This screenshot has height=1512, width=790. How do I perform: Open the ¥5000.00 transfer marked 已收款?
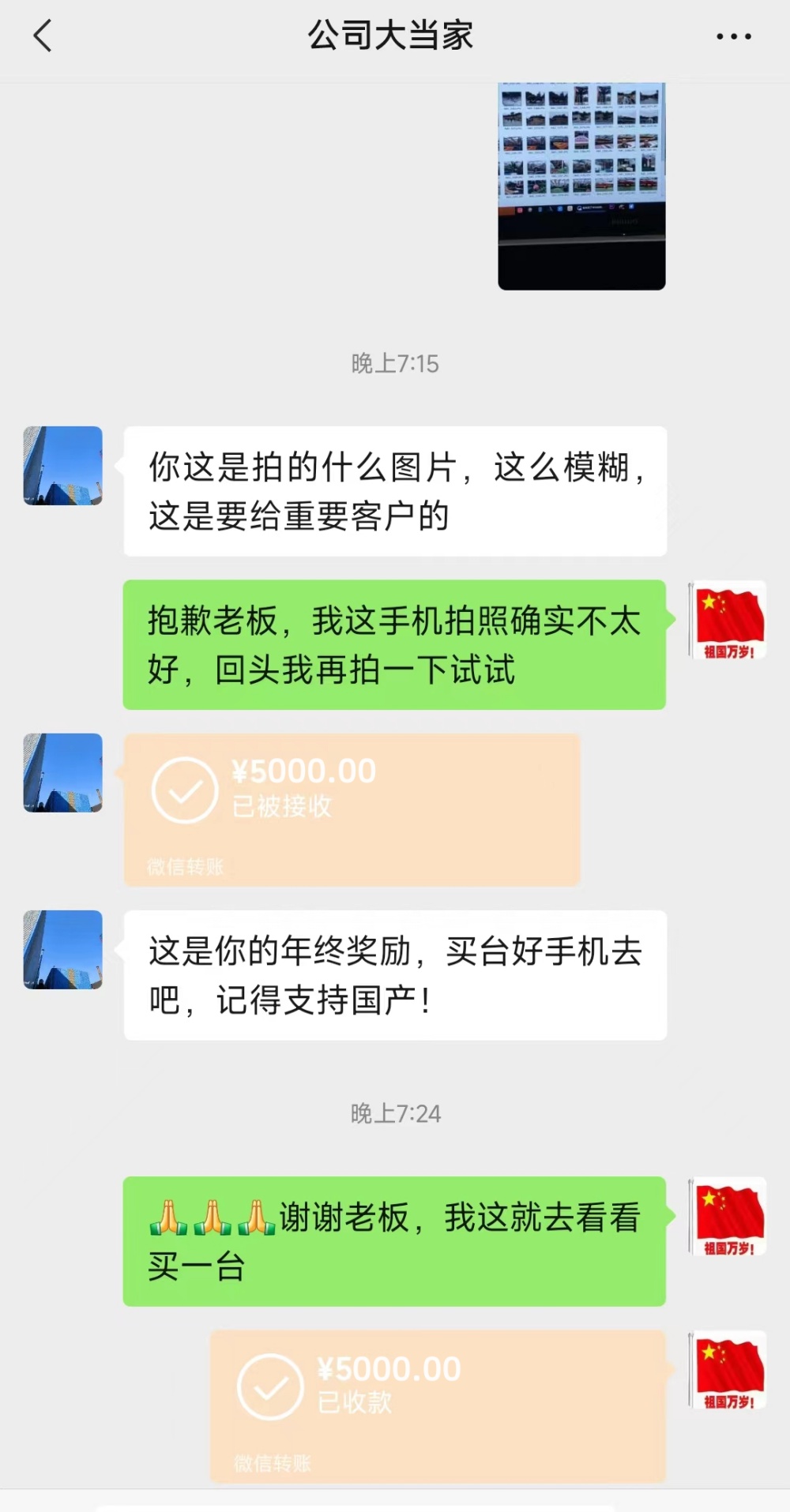coord(438,1406)
